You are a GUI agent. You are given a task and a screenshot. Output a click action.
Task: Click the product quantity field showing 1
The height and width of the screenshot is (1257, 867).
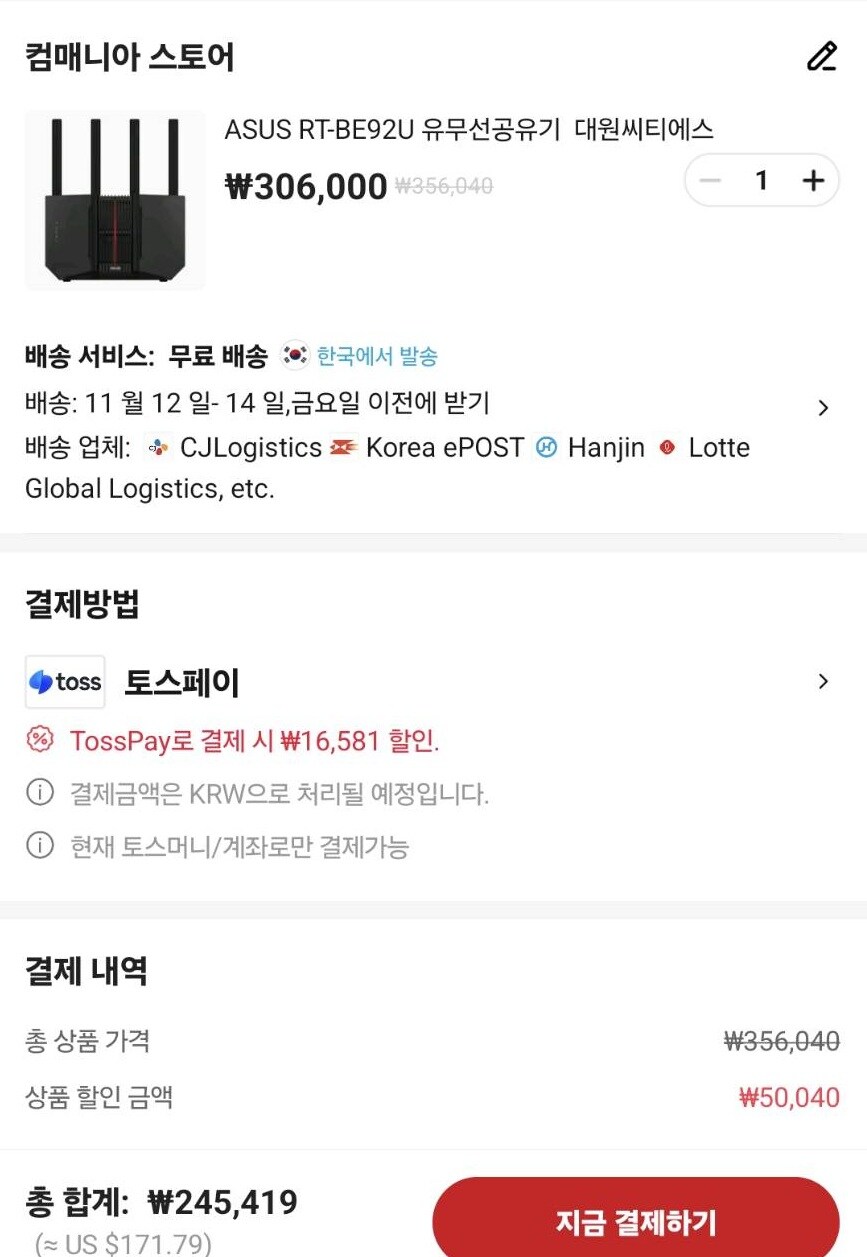pyautogui.click(x=762, y=180)
